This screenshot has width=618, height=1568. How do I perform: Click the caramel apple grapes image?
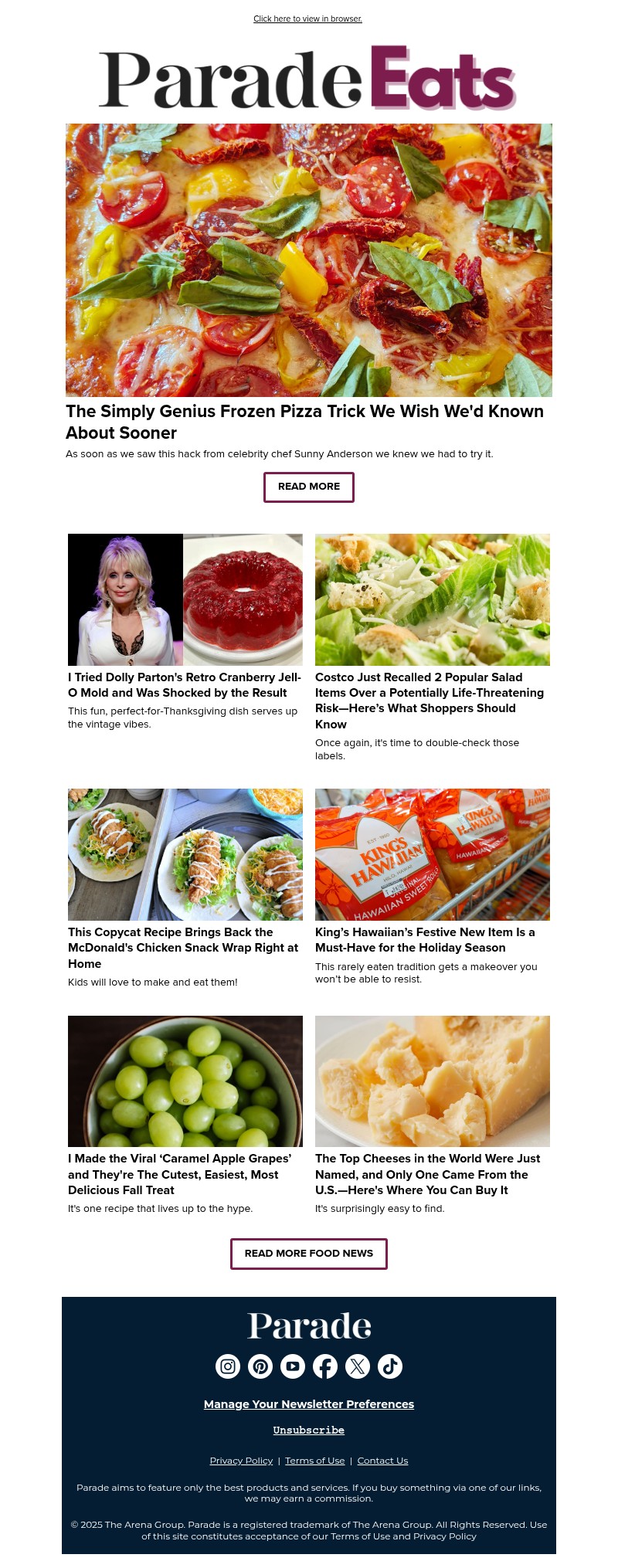pyautogui.click(x=185, y=1081)
